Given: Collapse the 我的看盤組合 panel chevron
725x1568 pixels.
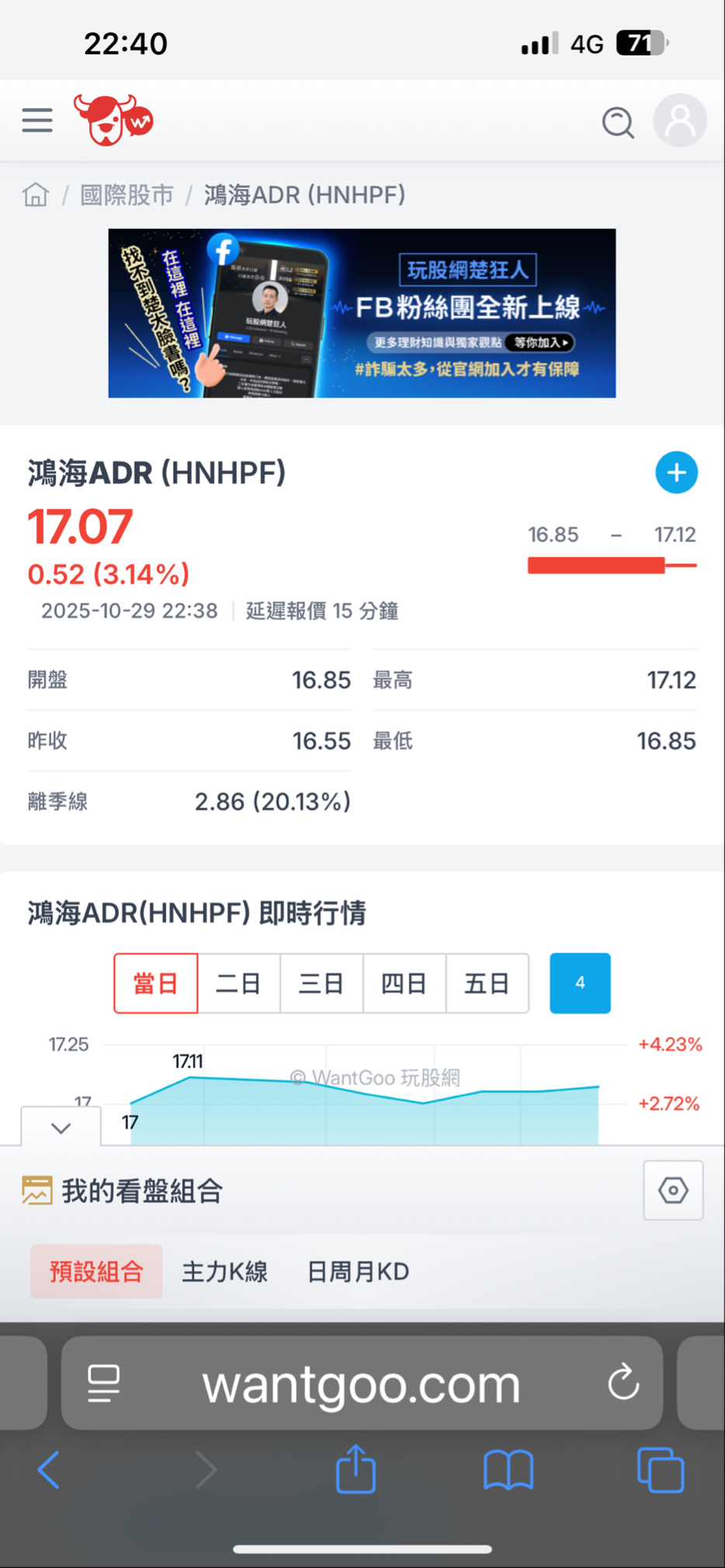Looking at the screenshot, I should pyautogui.click(x=61, y=1128).
